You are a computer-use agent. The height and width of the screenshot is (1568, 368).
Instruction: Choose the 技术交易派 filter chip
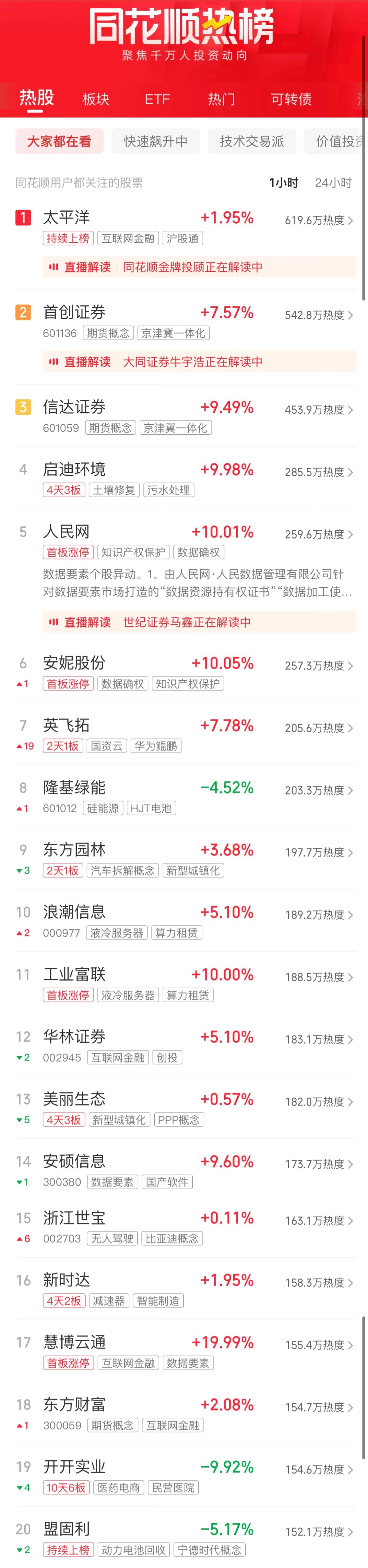(x=252, y=141)
